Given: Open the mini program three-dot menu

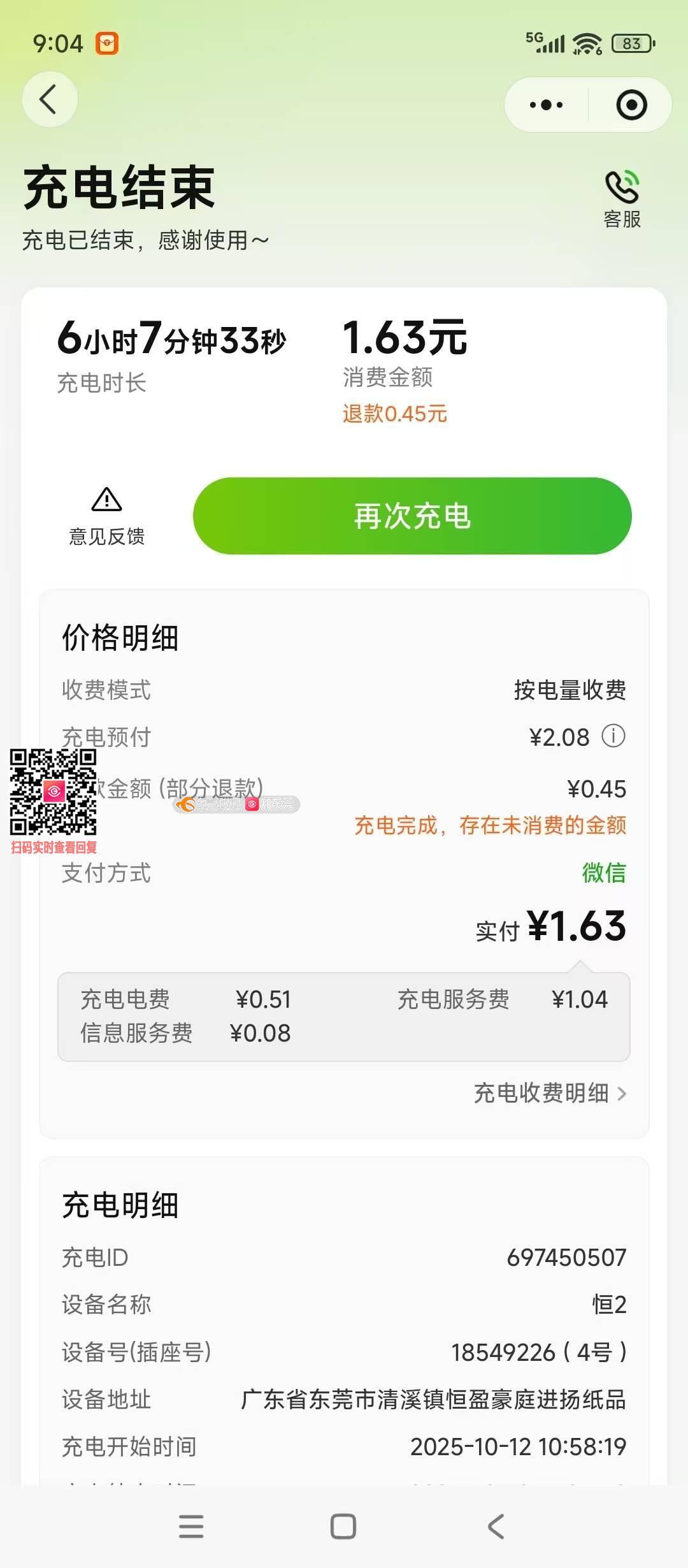Looking at the screenshot, I should [x=546, y=105].
